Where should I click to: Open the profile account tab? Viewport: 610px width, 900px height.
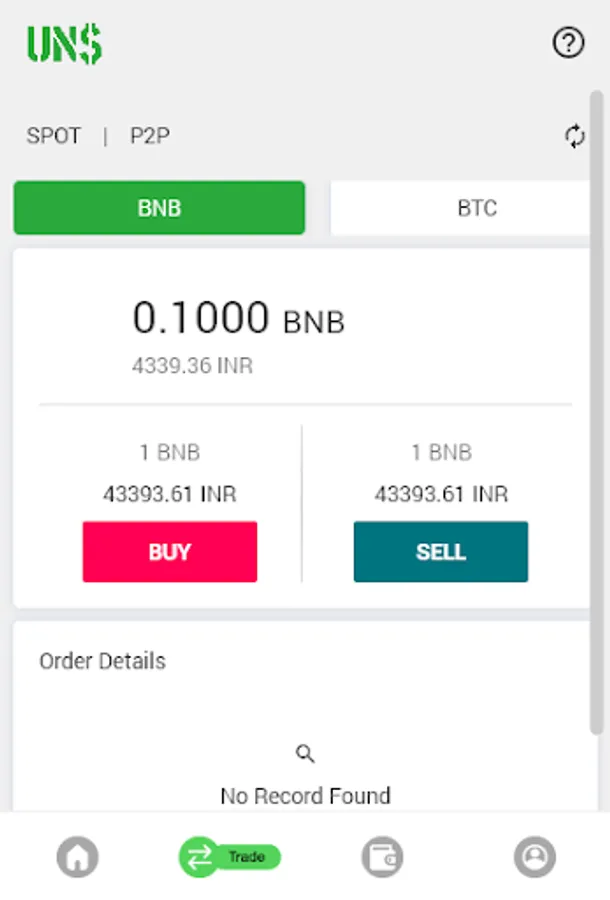click(535, 857)
